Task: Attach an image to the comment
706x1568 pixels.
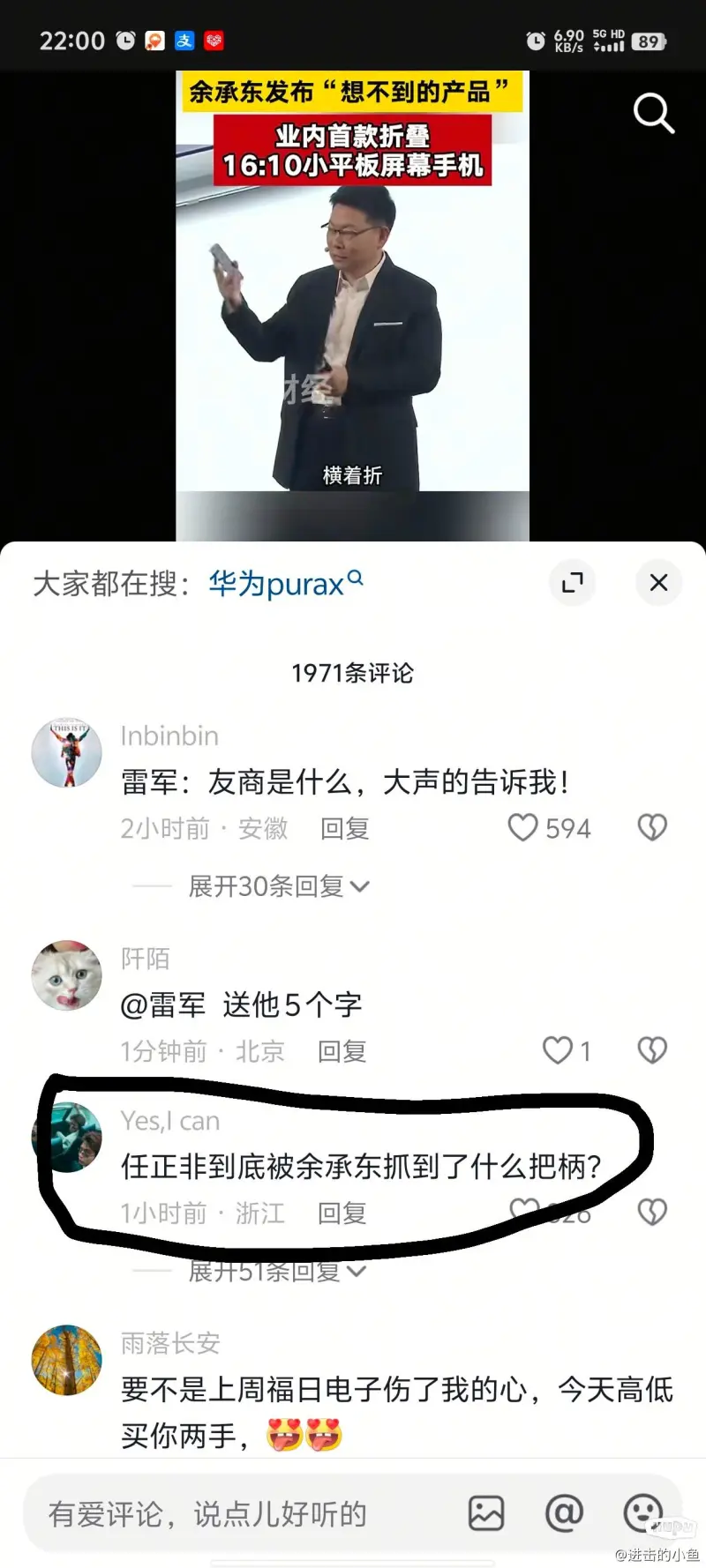Action: point(486,1513)
